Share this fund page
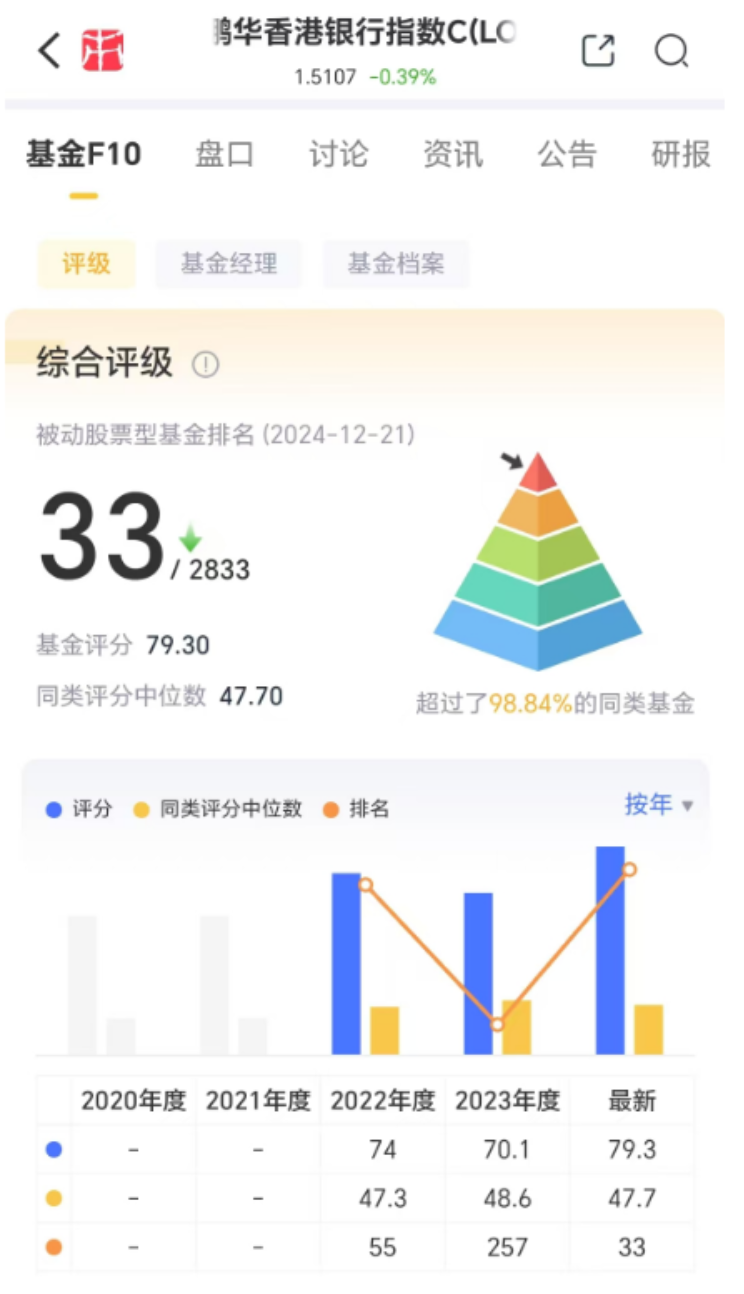744x1294 pixels. pos(598,50)
